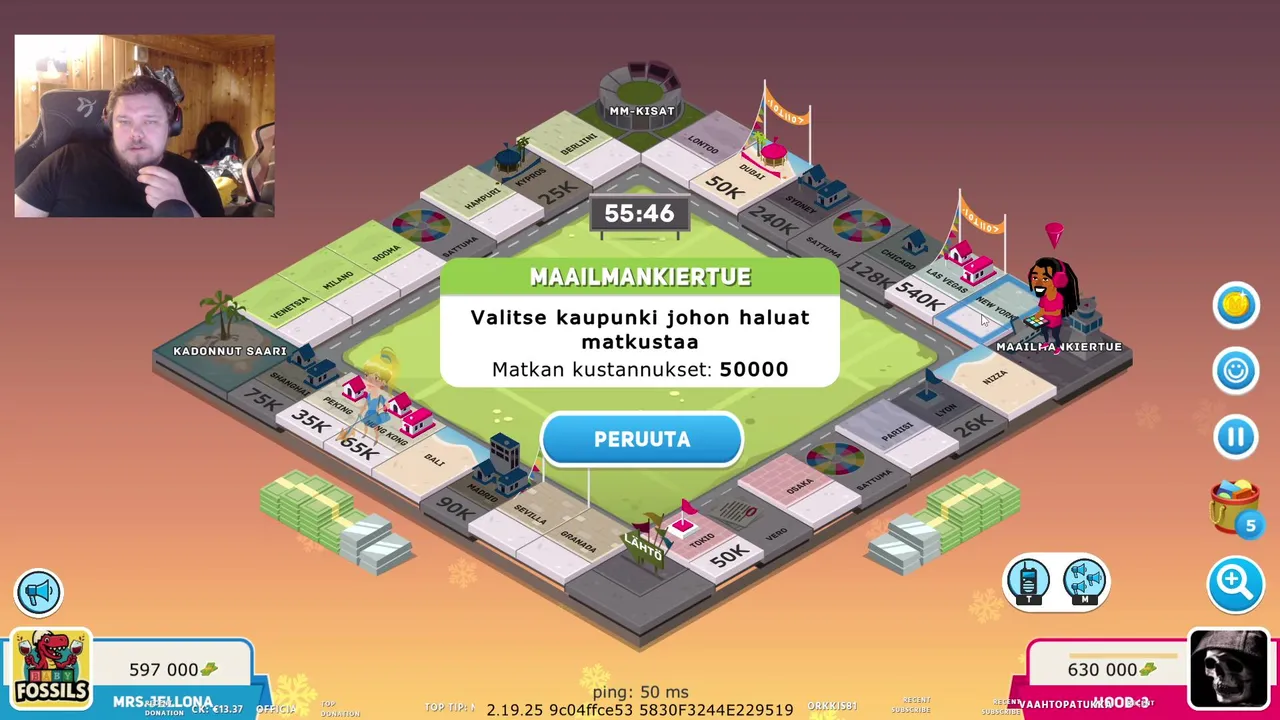
Task: Open the toy bucket with badge 5
Action: [x=1236, y=505]
